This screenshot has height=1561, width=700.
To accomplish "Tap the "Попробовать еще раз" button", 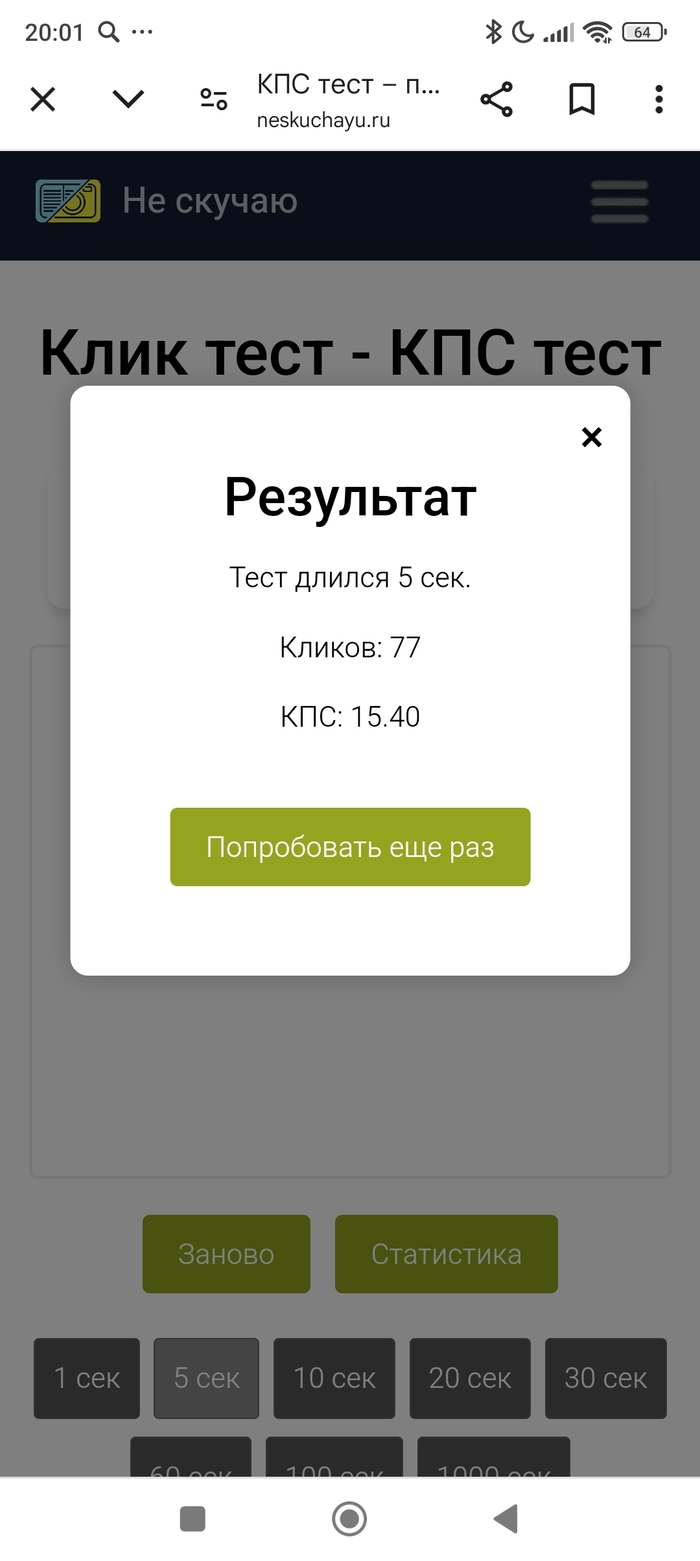I will [x=350, y=847].
